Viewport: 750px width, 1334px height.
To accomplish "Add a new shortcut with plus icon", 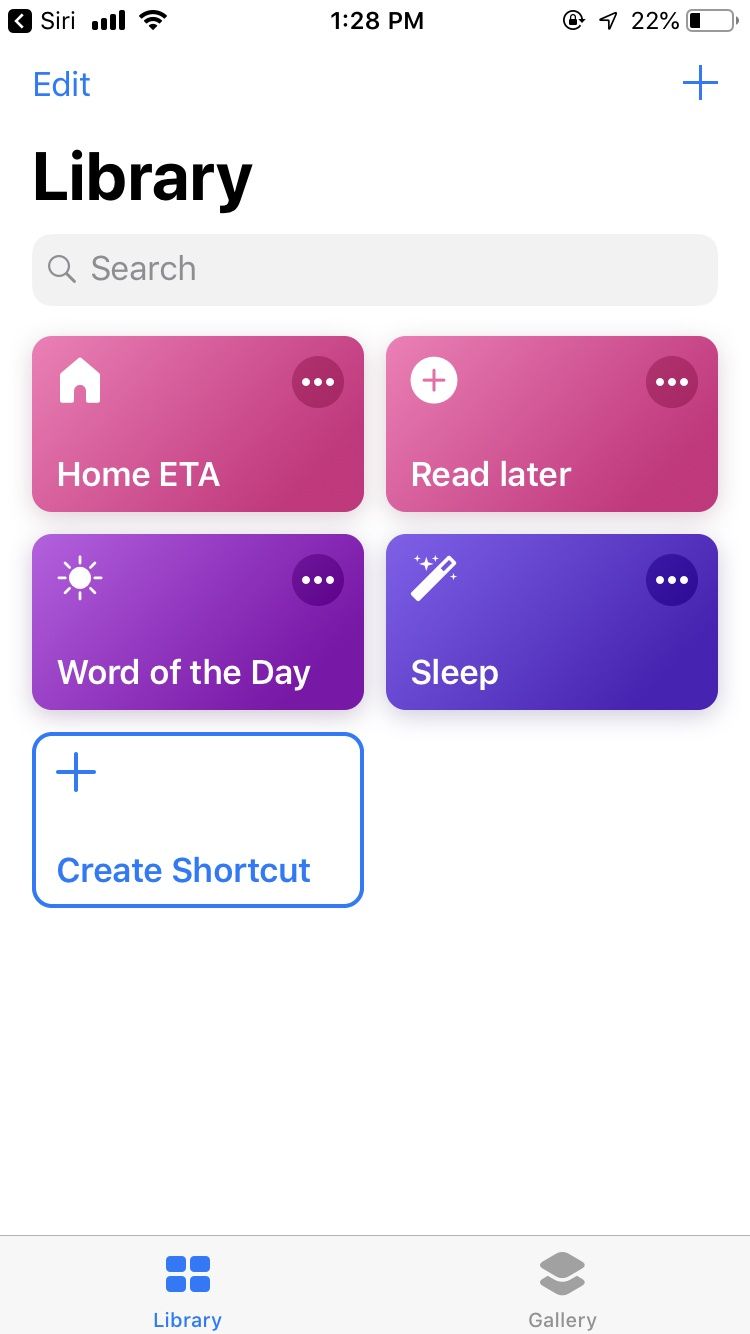I will pos(700,83).
